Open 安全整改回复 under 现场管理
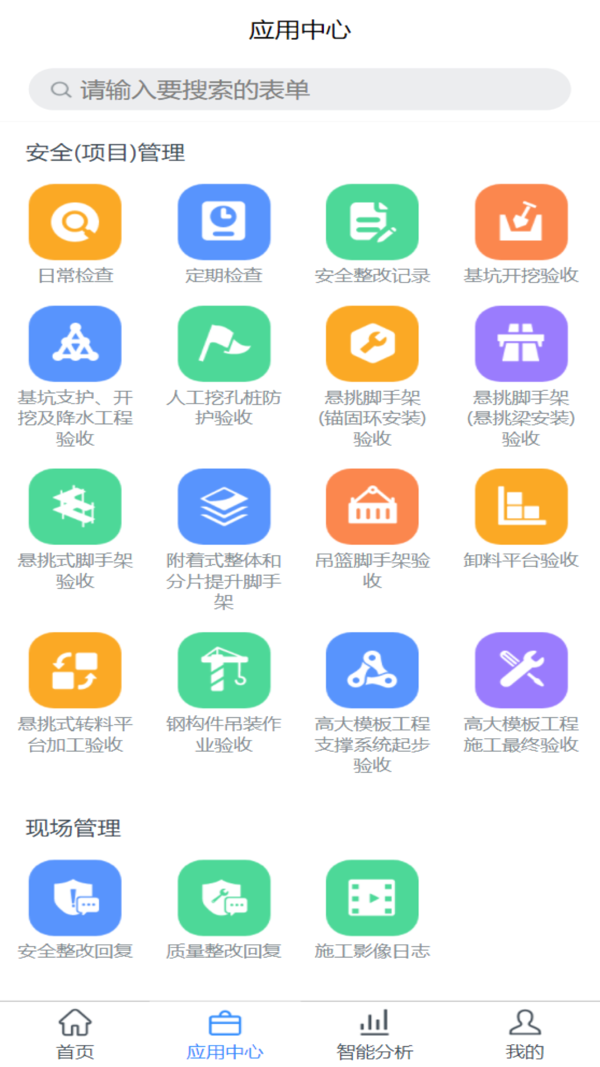Viewport: 600px width, 1067px height. click(x=75, y=898)
